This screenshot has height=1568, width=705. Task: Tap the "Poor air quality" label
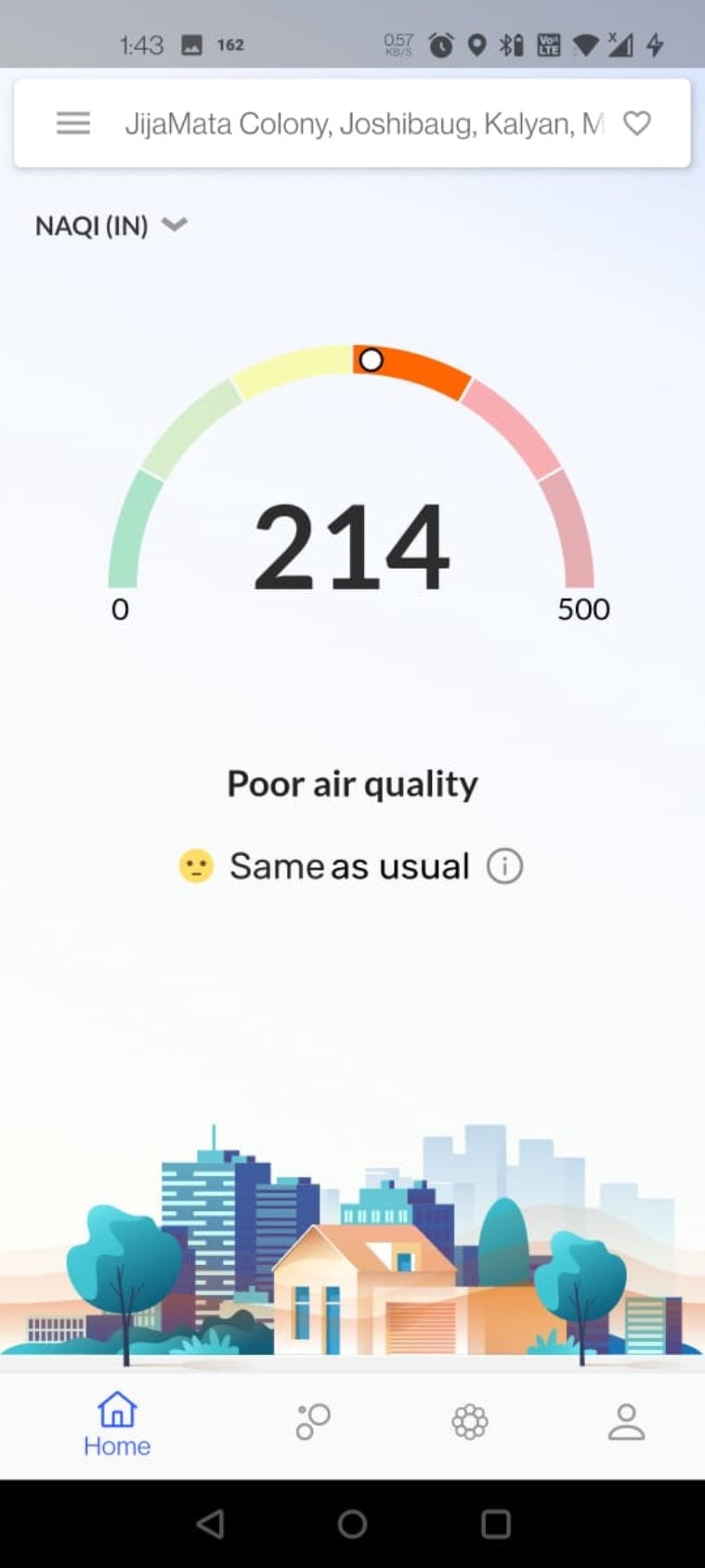pyautogui.click(x=352, y=784)
